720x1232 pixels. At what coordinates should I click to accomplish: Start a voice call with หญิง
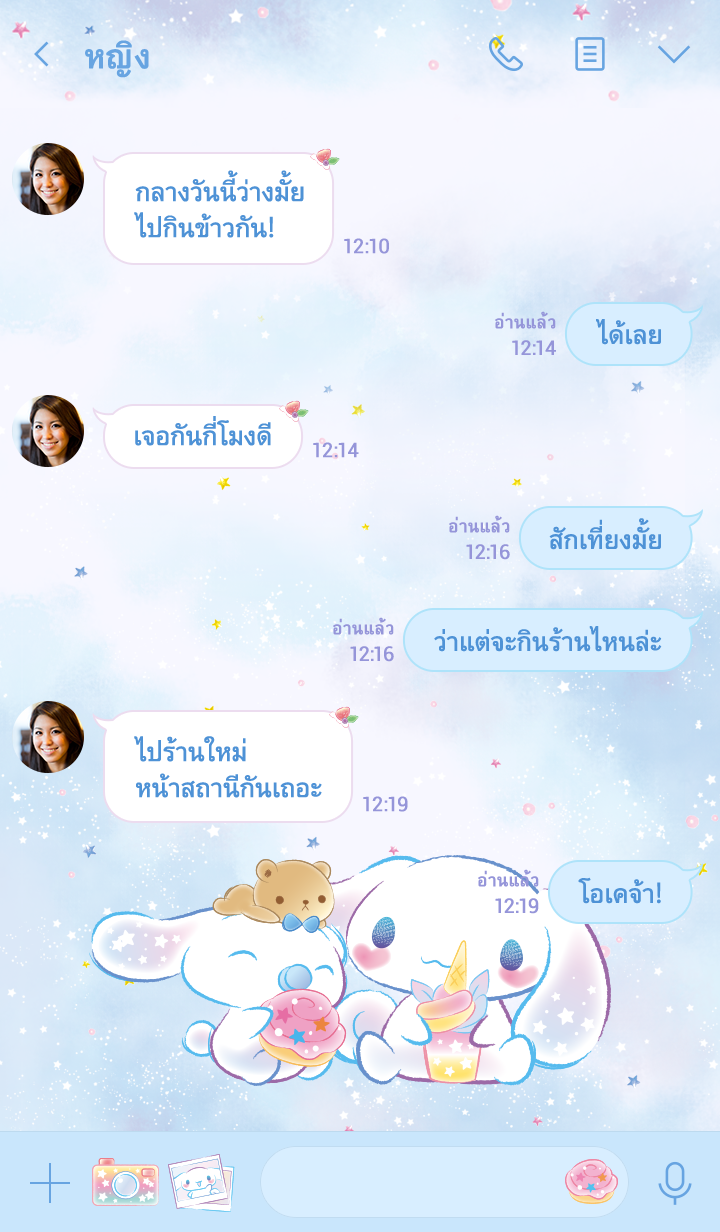click(x=505, y=54)
